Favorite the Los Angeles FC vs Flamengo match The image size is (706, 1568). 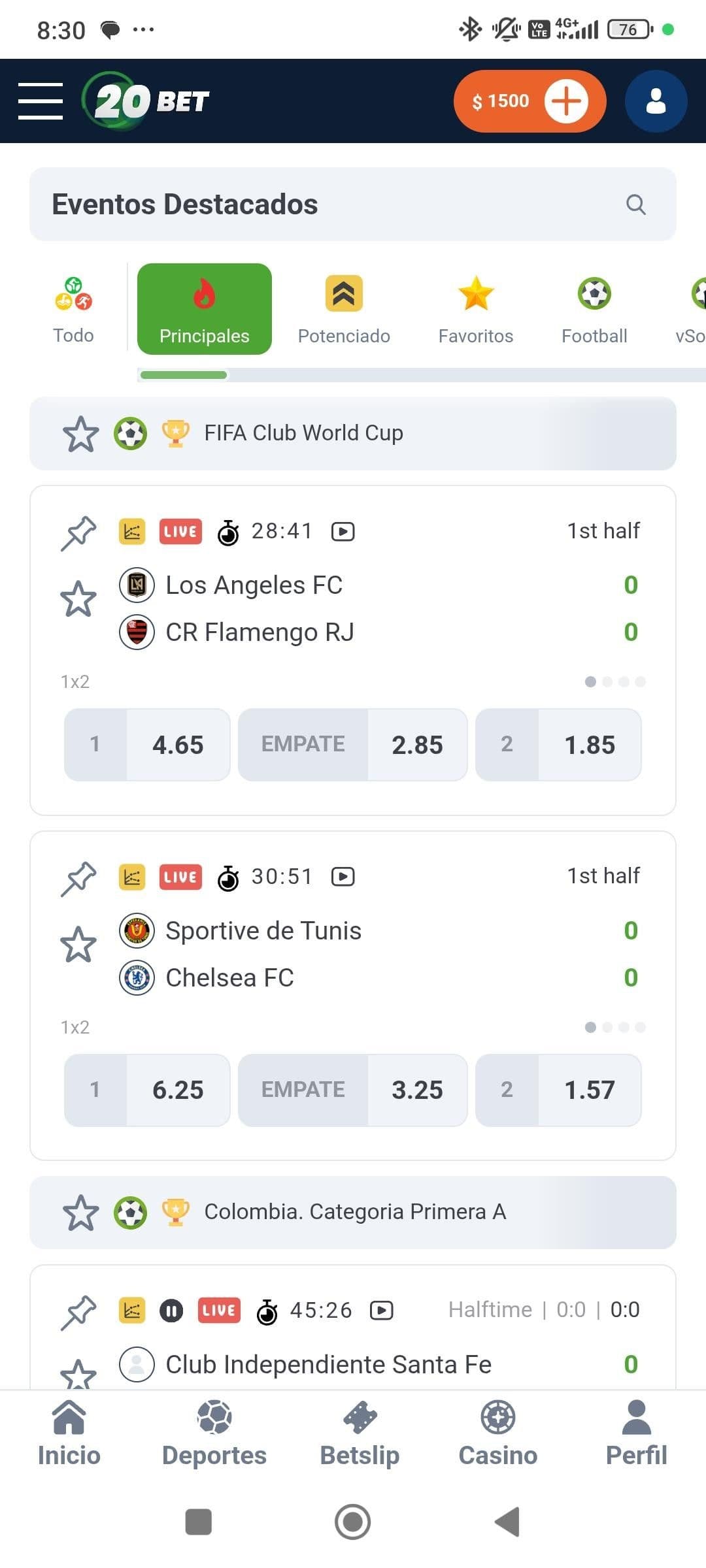coord(79,598)
